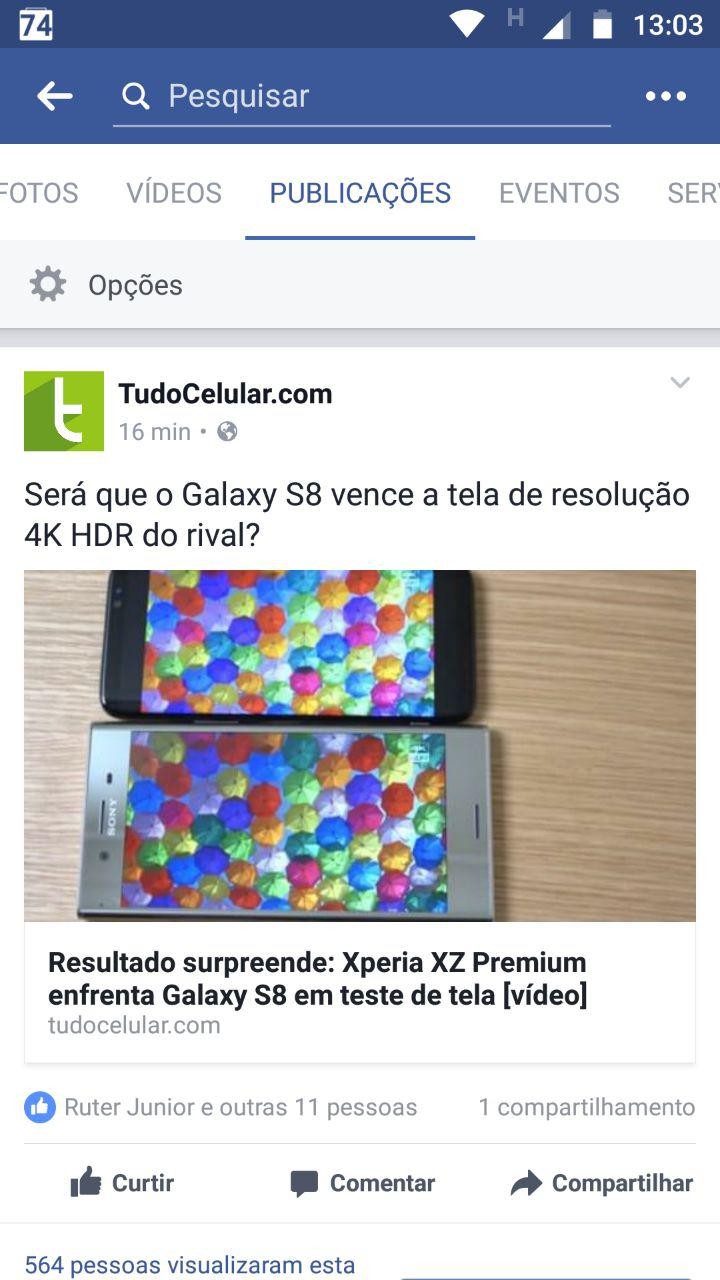This screenshot has width=720, height=1280.
Task: View who liked the post
Action: point(222,1107)
